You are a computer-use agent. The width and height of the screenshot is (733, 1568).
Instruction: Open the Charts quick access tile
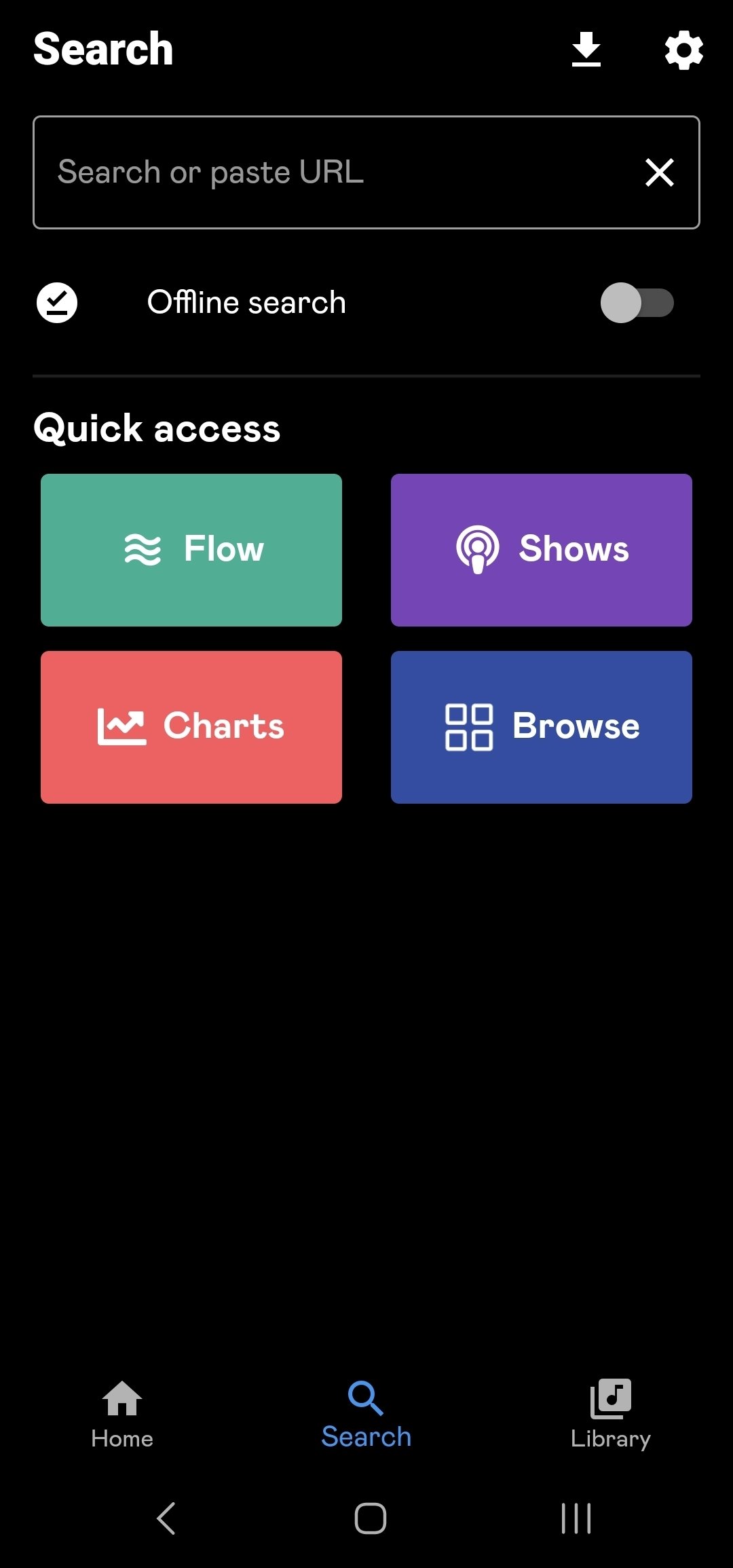coord(191,727)
